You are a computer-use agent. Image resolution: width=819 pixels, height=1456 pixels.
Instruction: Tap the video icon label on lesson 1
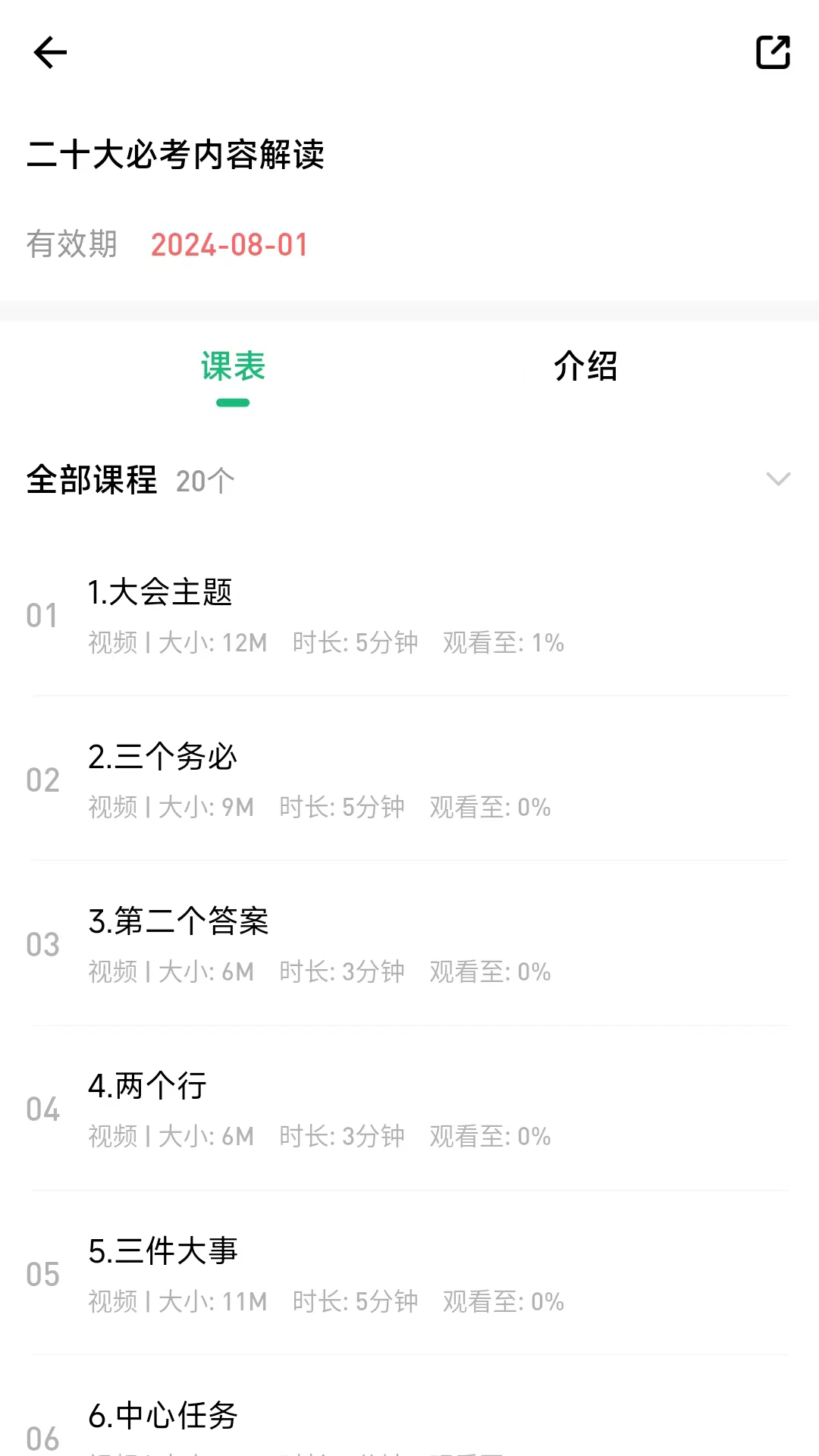tap(108, 642)
